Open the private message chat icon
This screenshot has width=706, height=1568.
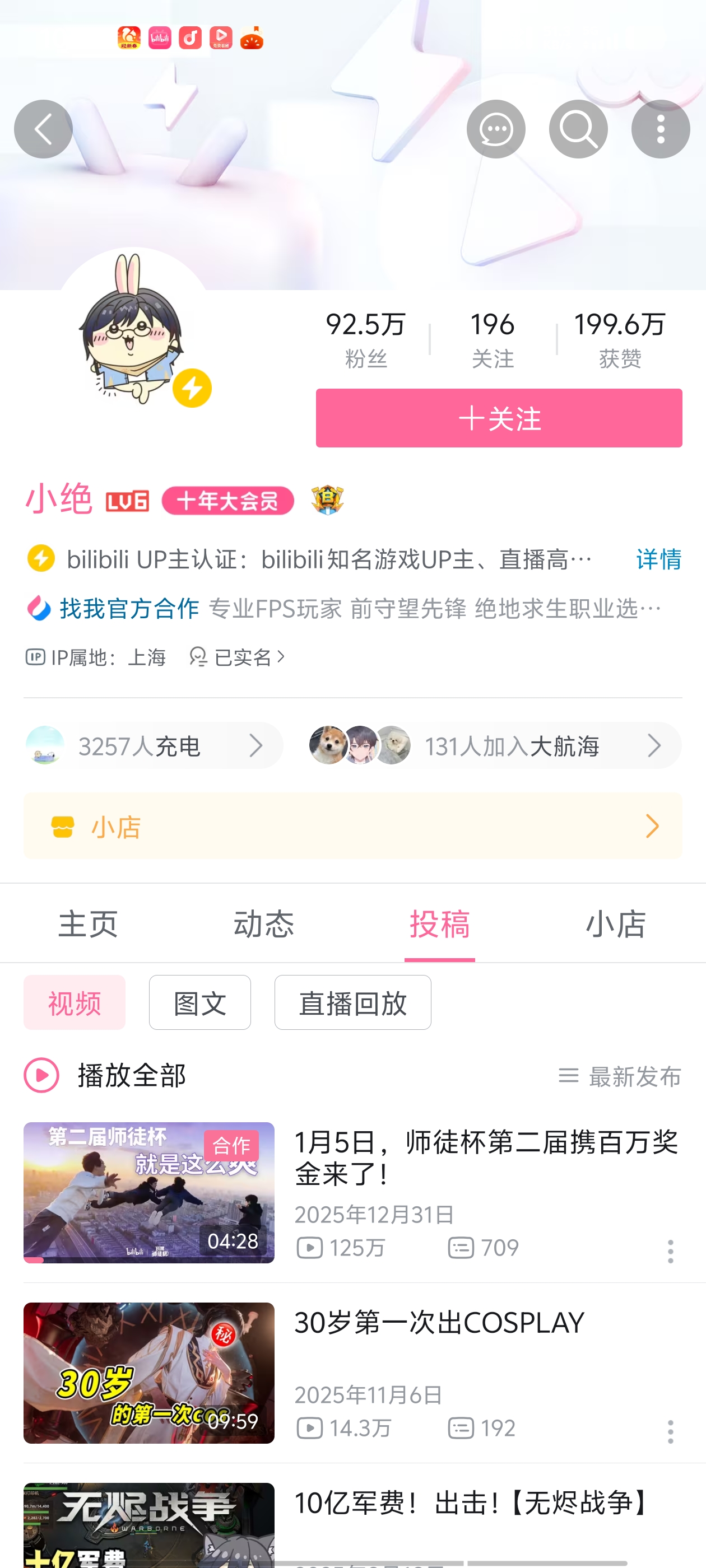pyautogui.click(x=496, y=129)
